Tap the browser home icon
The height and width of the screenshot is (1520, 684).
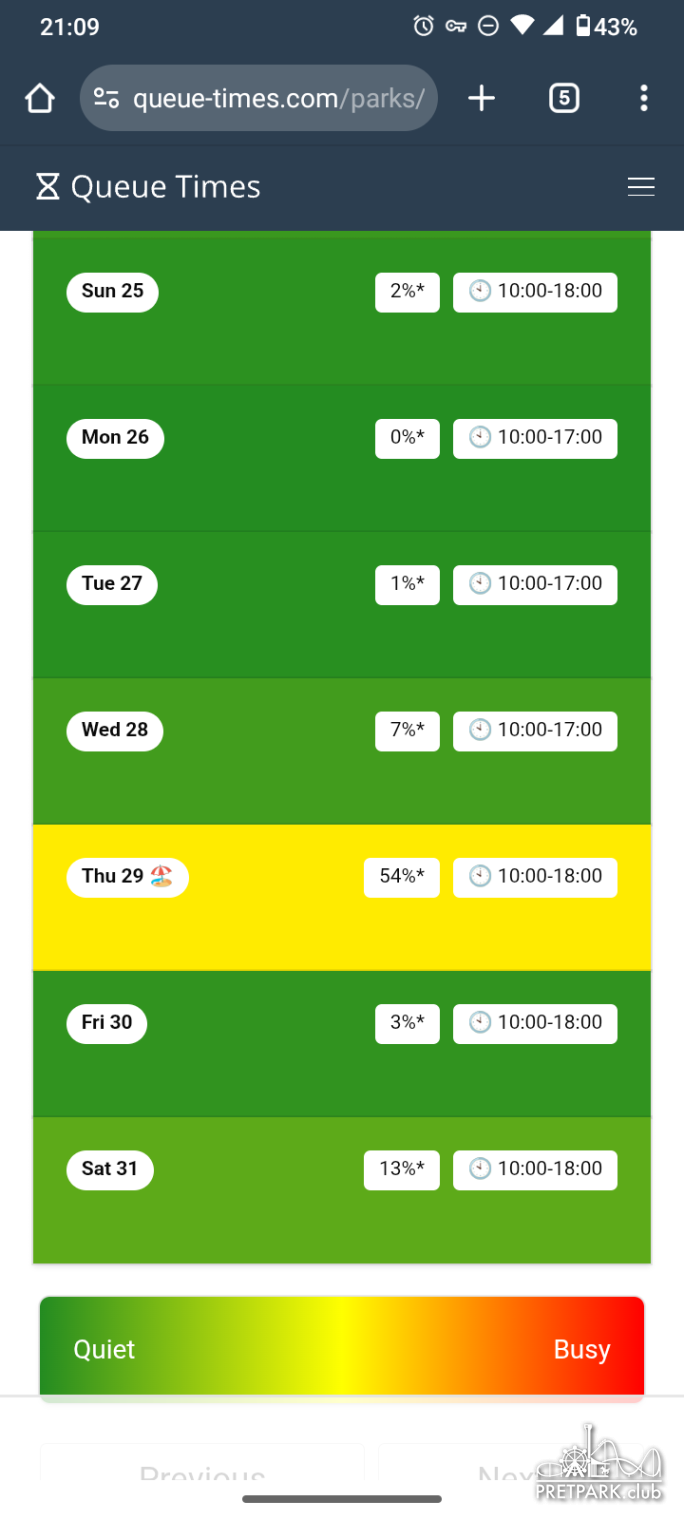[x=39, y=98]
